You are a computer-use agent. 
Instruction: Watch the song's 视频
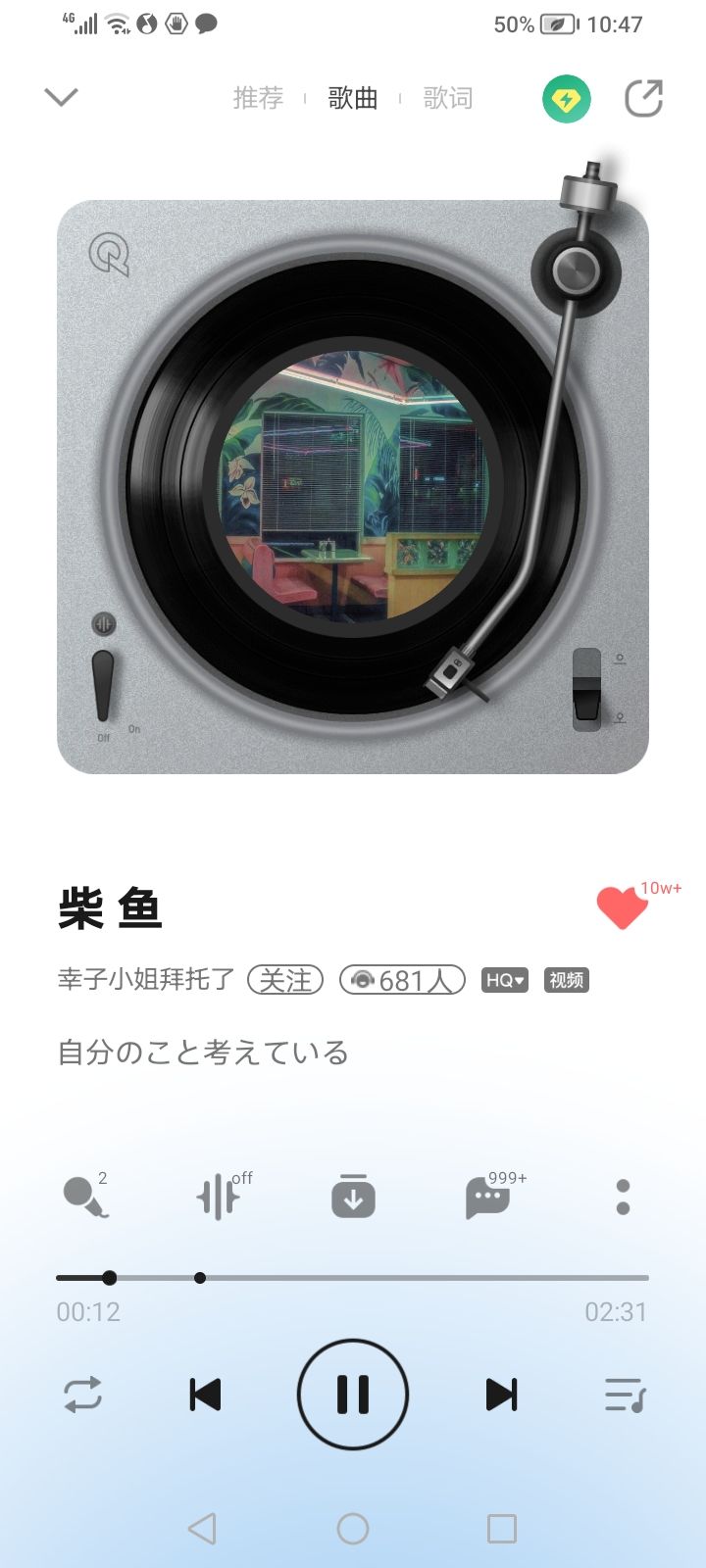pos(567,980)
